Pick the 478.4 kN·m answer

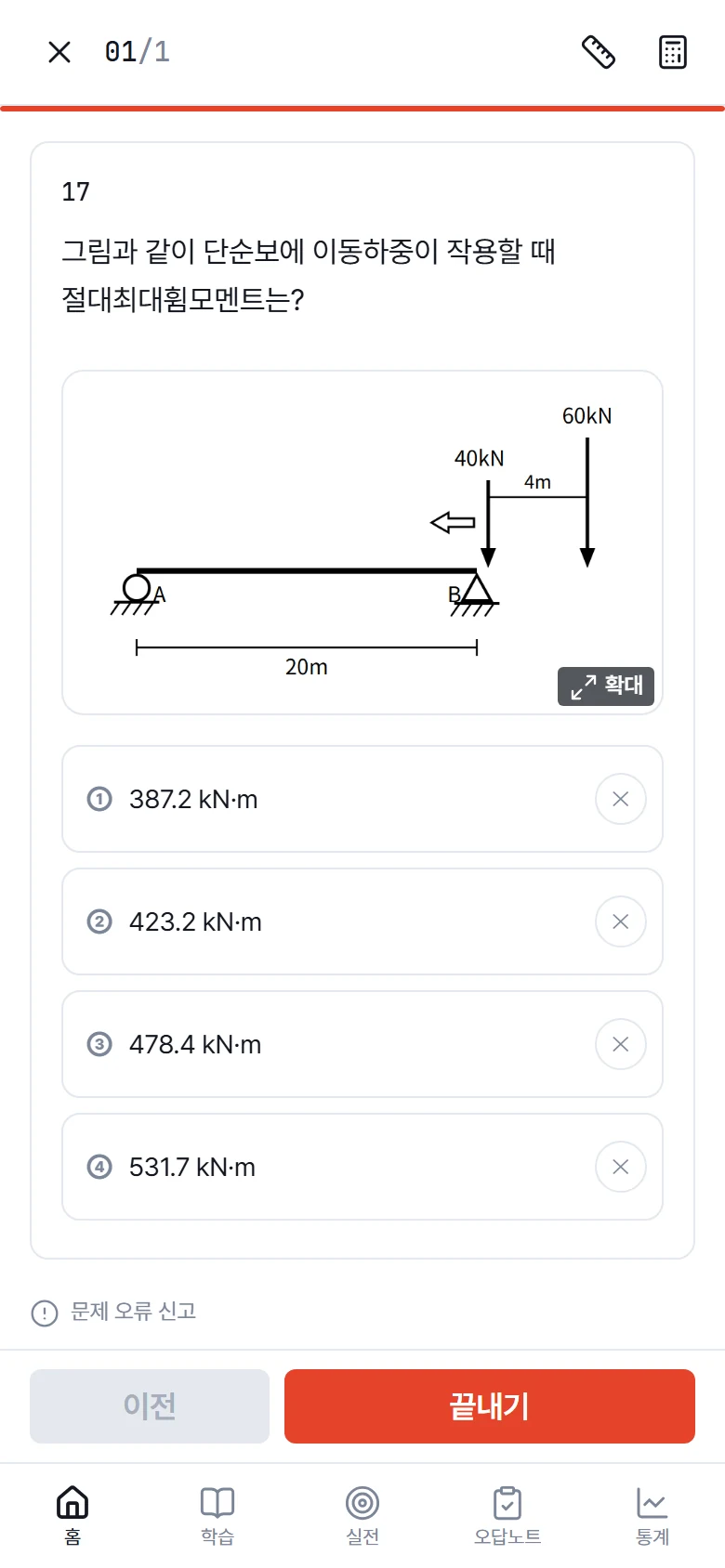click(x=362, y=1044)
